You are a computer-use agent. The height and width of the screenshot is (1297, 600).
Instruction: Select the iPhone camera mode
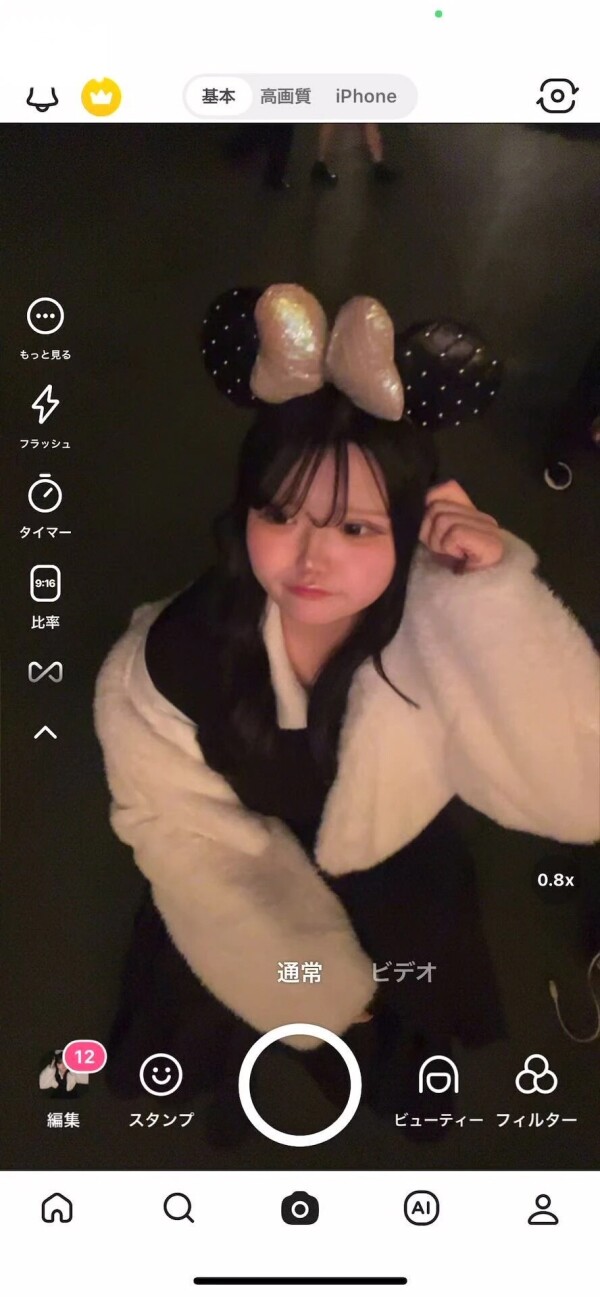pos(366,97)
